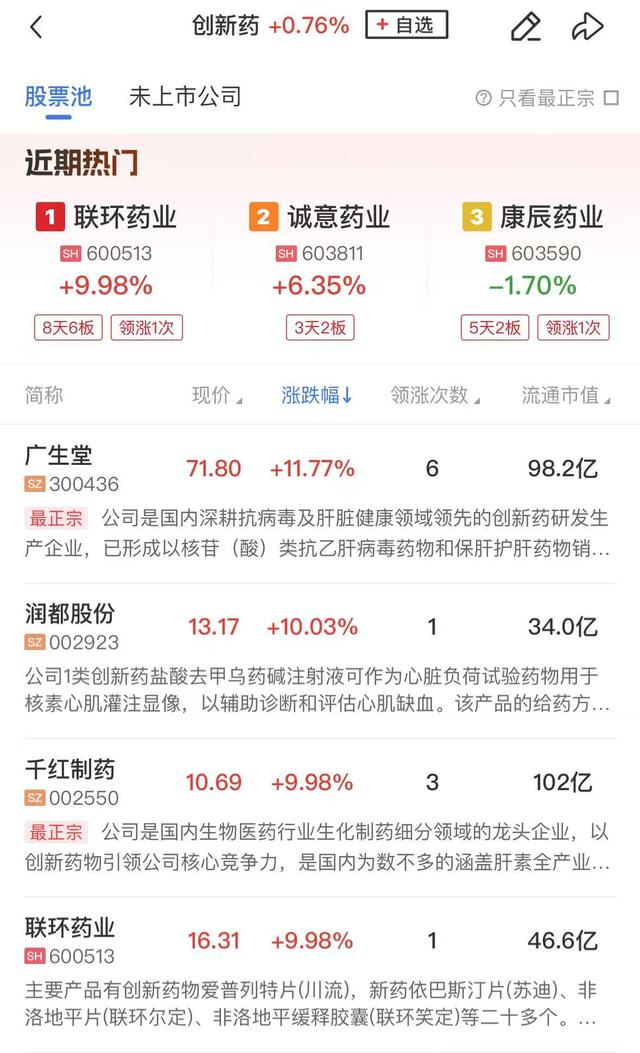This screenshot has width=640, height=1053.
Task: Open the edit pencil icon
Action: click(525, 27)
